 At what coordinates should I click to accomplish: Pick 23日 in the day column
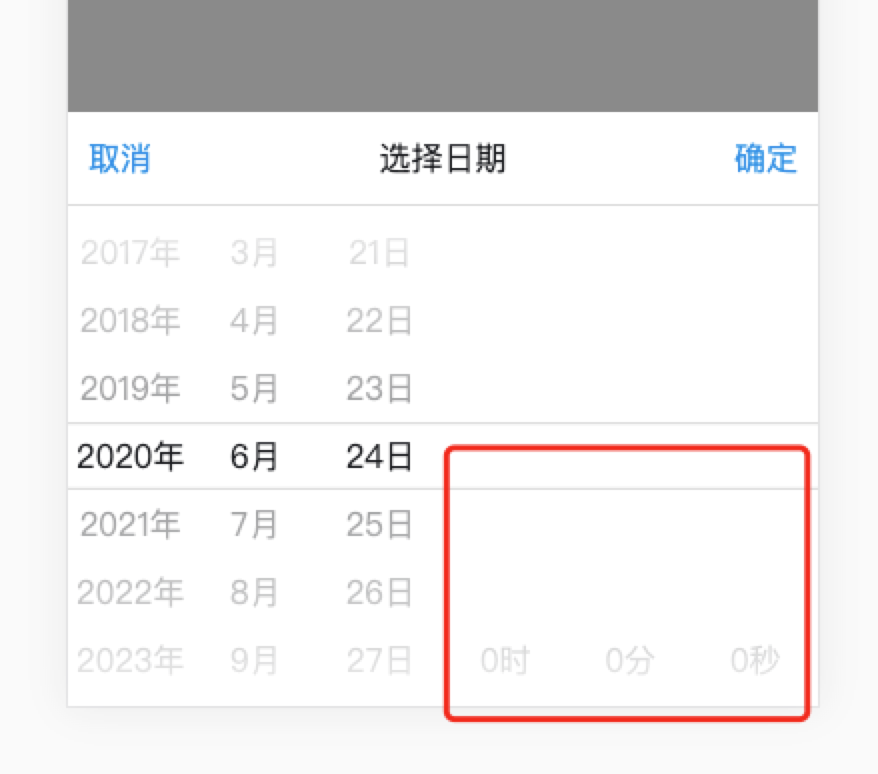point(380,389)
